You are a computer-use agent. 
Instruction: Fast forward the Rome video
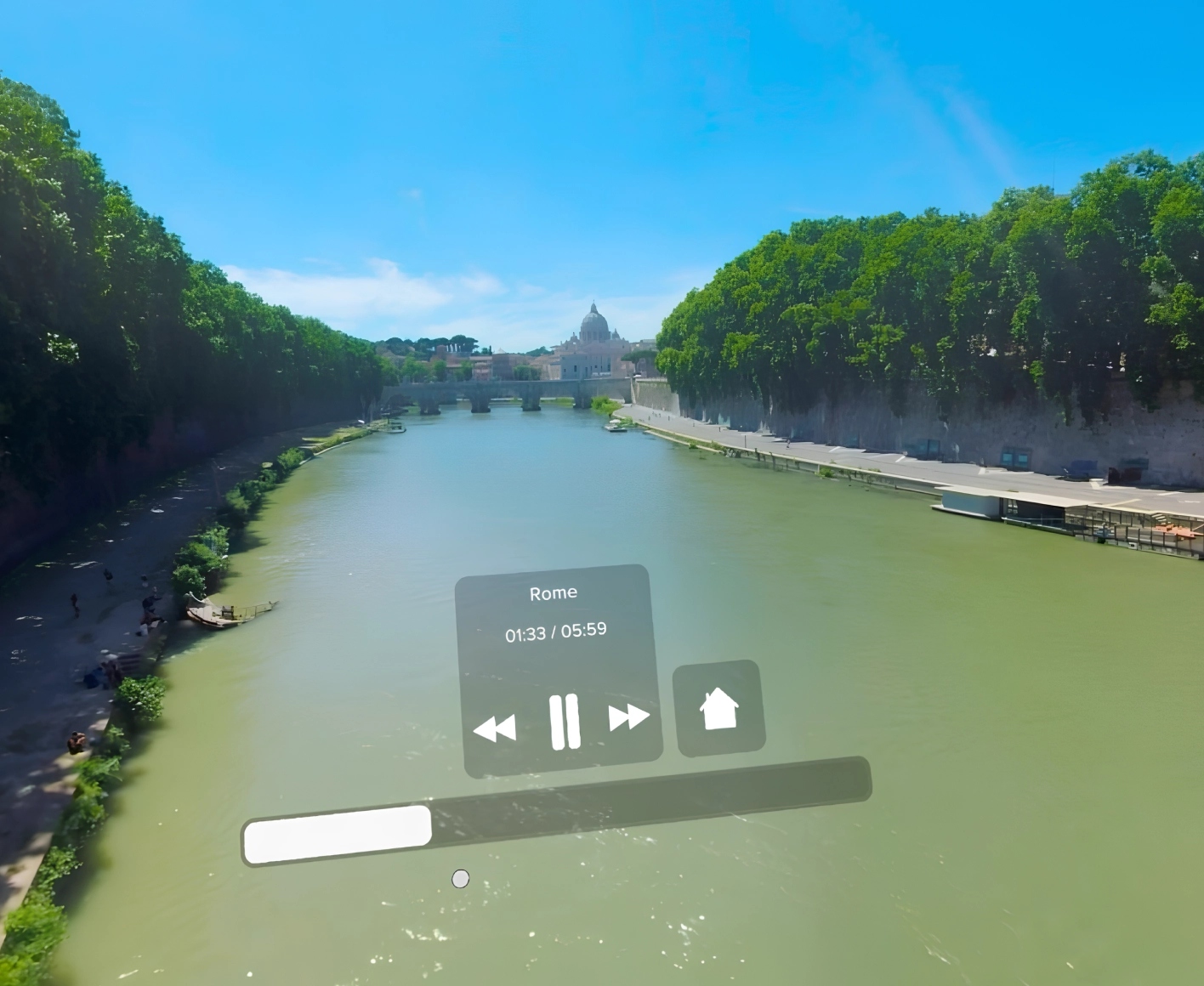629,717
